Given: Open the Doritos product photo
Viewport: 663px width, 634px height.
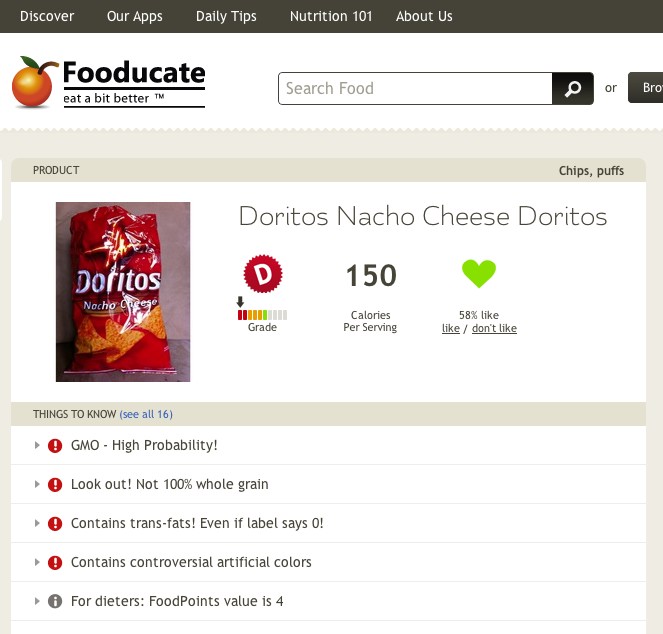Looking at the screenshot, I should [123, 292].
